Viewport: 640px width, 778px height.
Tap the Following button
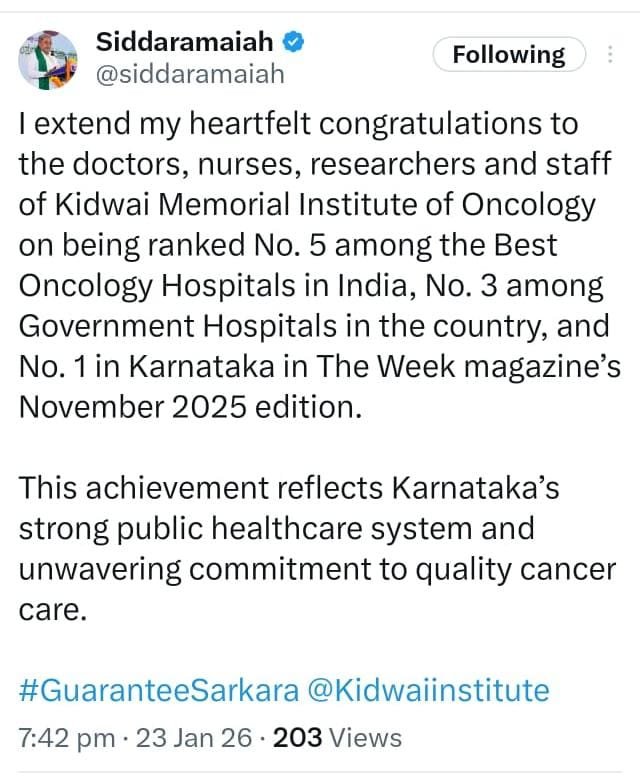click(508, 55)
